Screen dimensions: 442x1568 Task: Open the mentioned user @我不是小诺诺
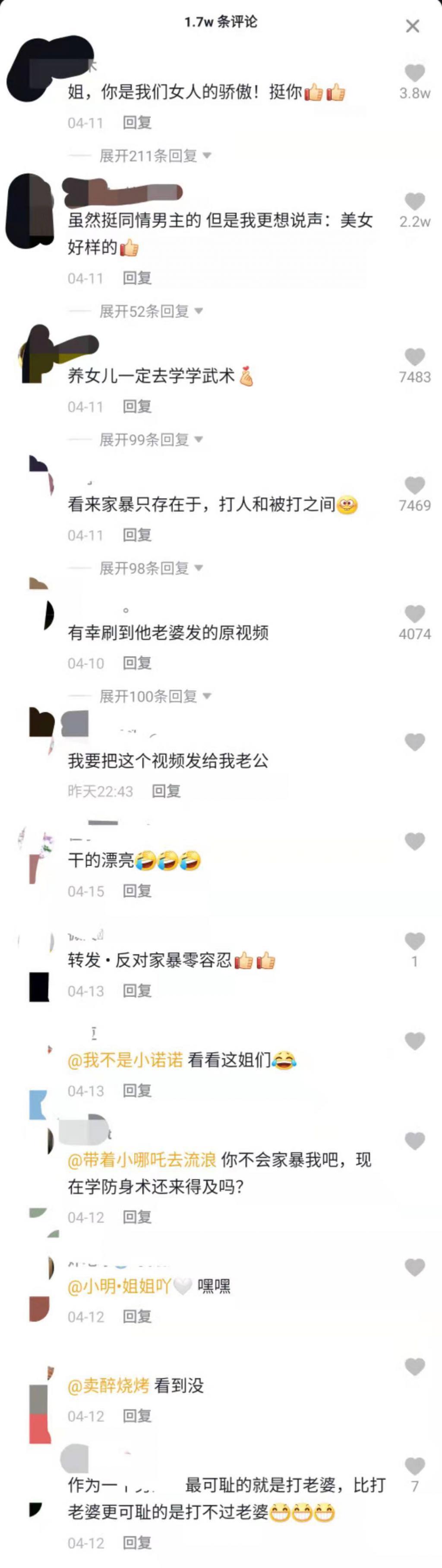tap(126, 1060)
